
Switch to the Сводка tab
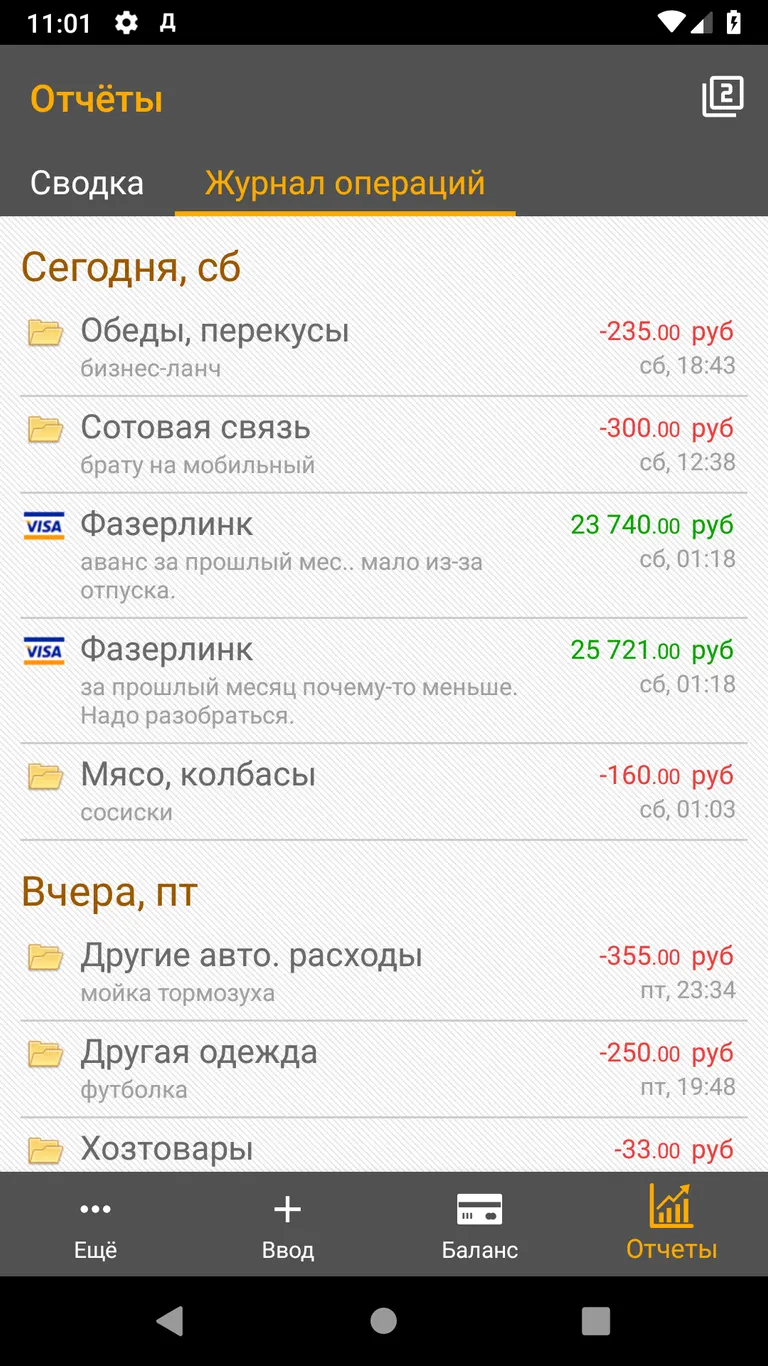tap(87, 183)
